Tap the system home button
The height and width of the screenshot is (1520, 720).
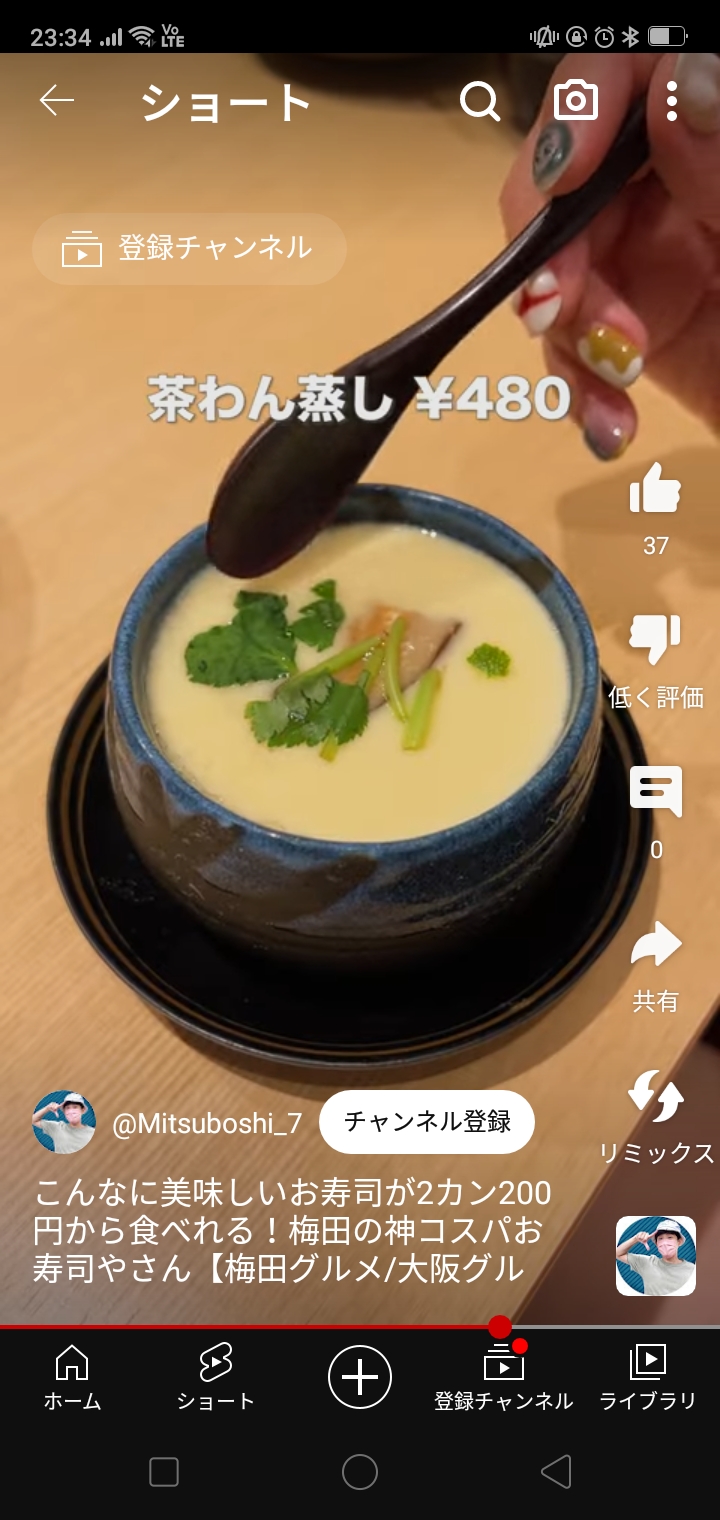click(x=360, y=1472)
